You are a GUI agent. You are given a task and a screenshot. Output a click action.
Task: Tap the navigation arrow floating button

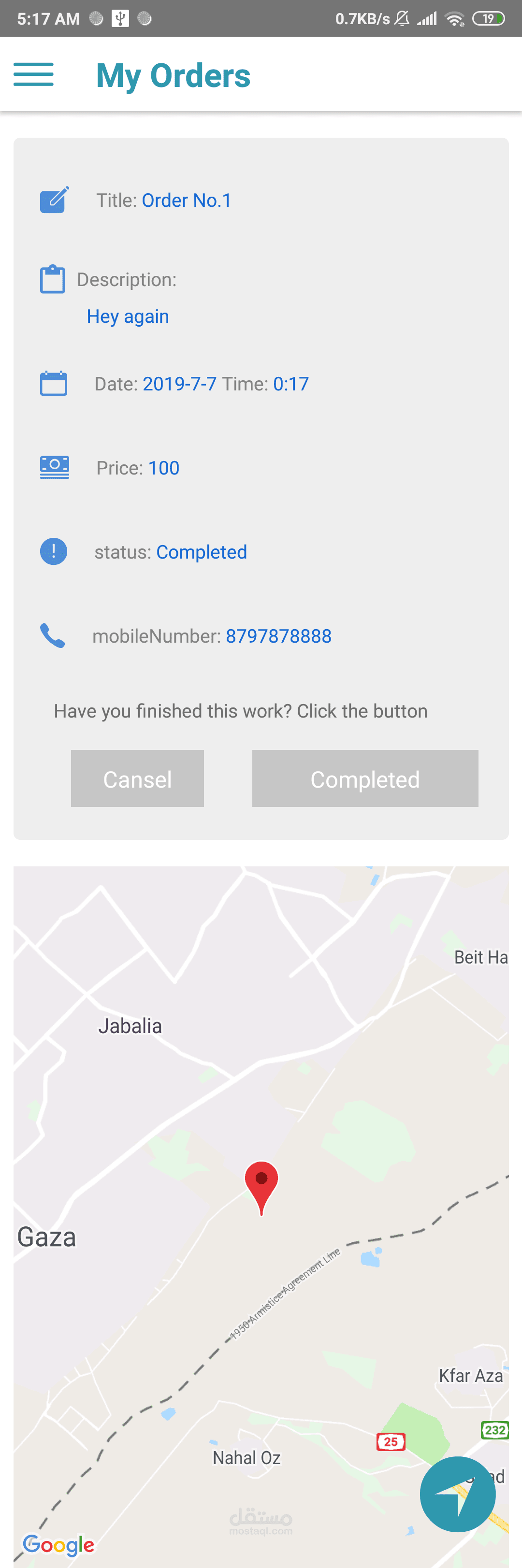click(457, 1494)
